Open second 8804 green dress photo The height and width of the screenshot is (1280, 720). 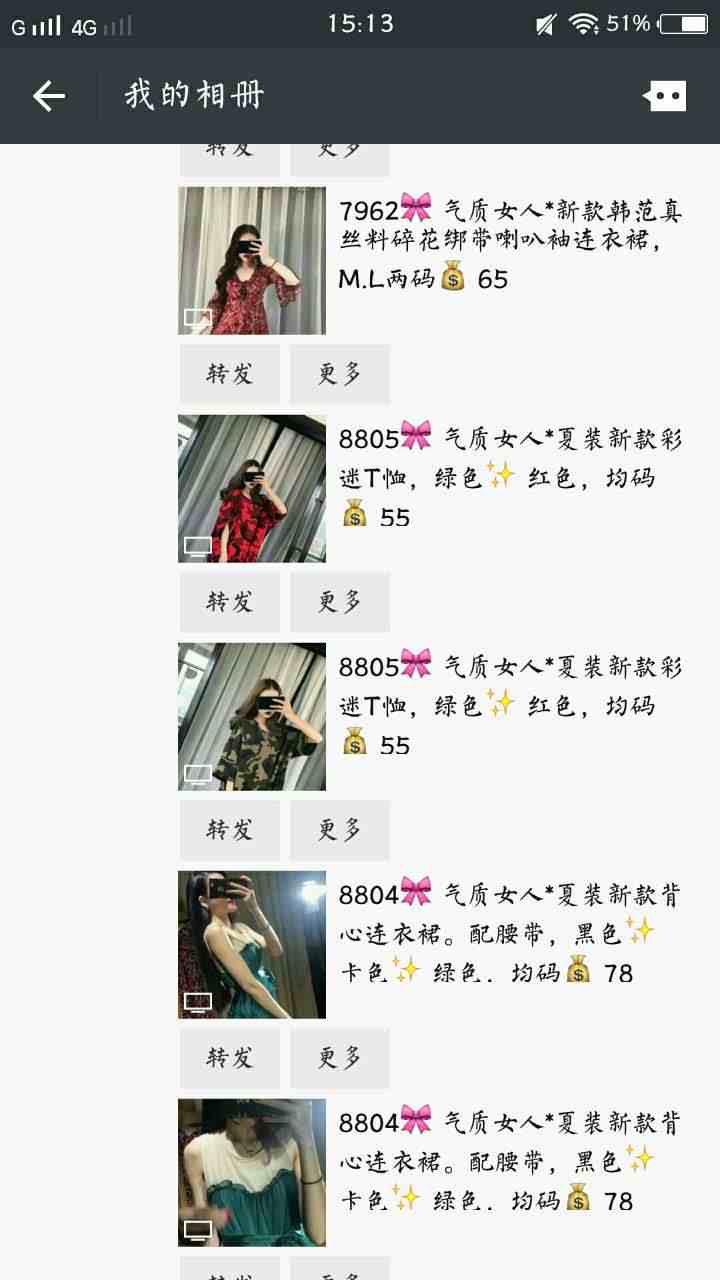click(252, 1173)
